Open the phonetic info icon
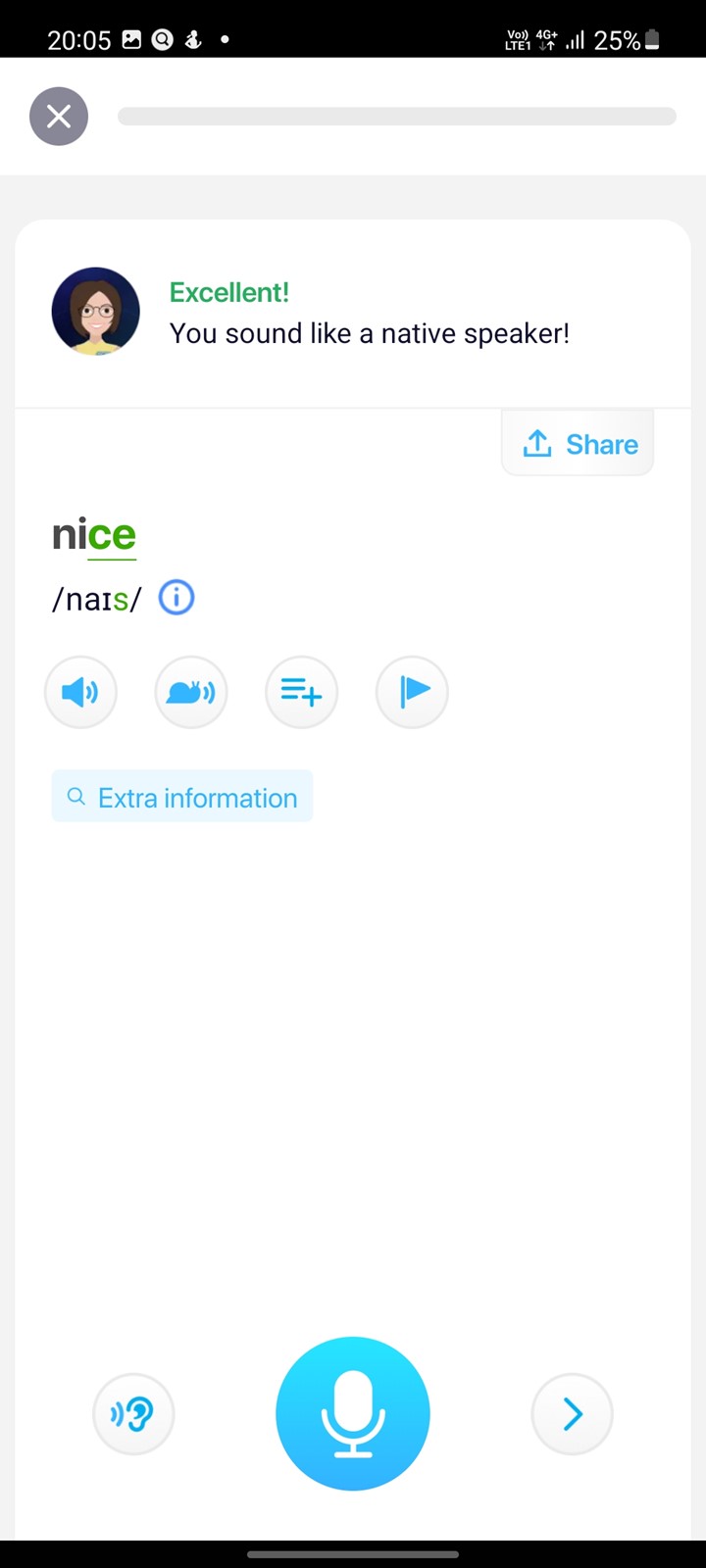 point(176,597)
